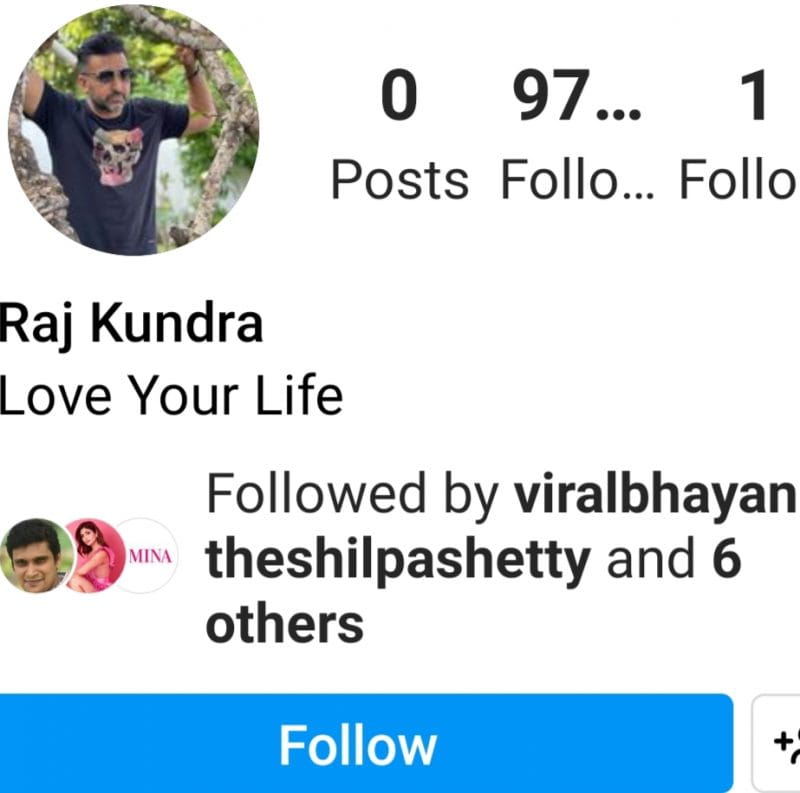This screenshot has height=793, width=800.
Task: Open suggested accounts button beside Follow
Action: (x=780, y=744)
